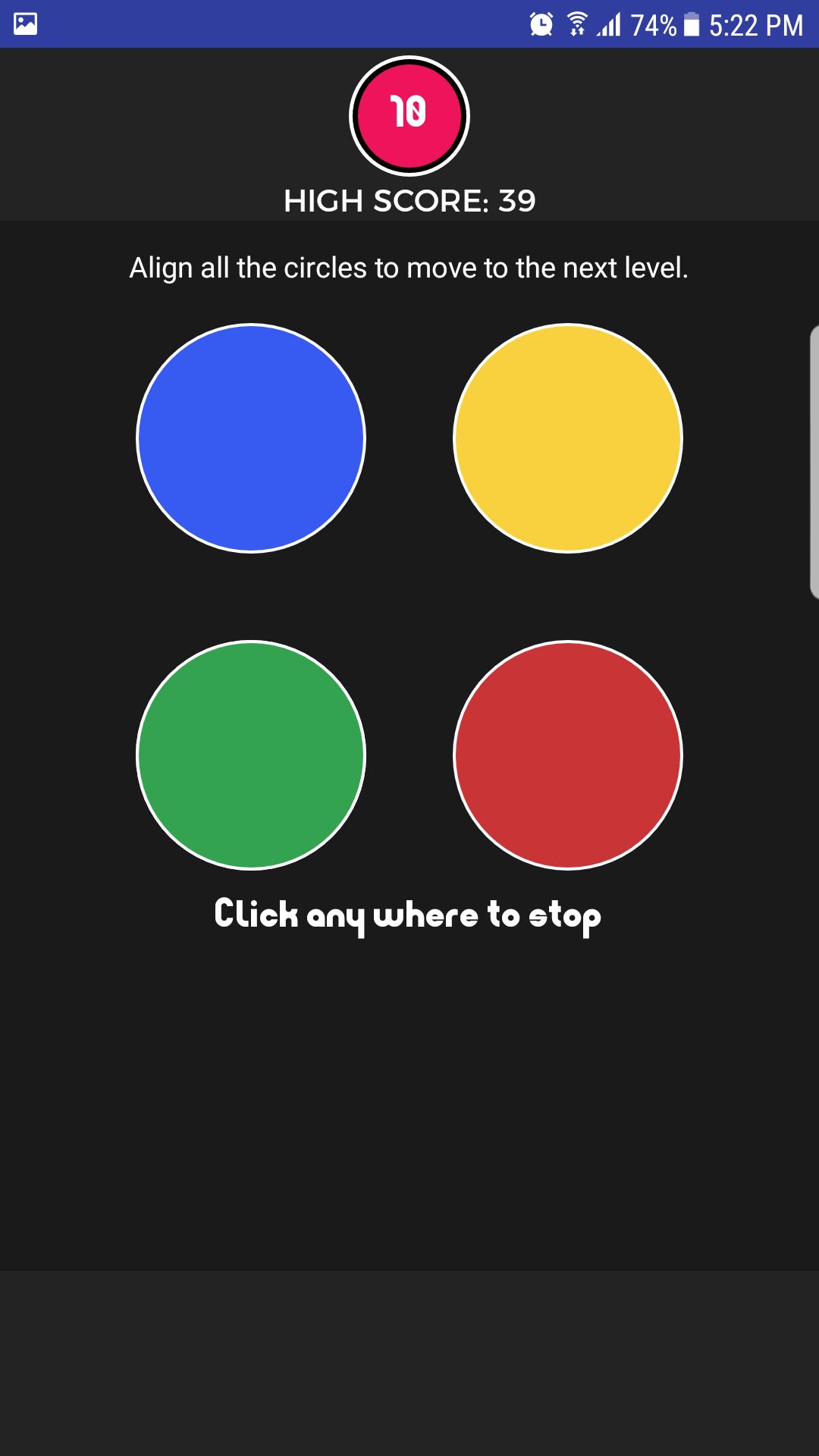Tap the battery indicator
Screen dimensions: 819x1456
coord(692,24)
